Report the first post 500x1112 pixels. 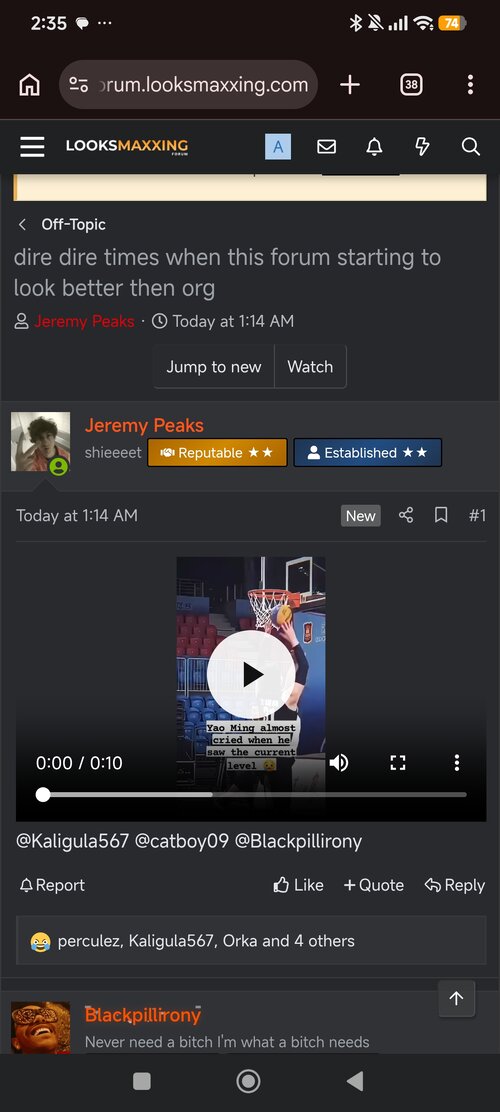tap(52, 885)
